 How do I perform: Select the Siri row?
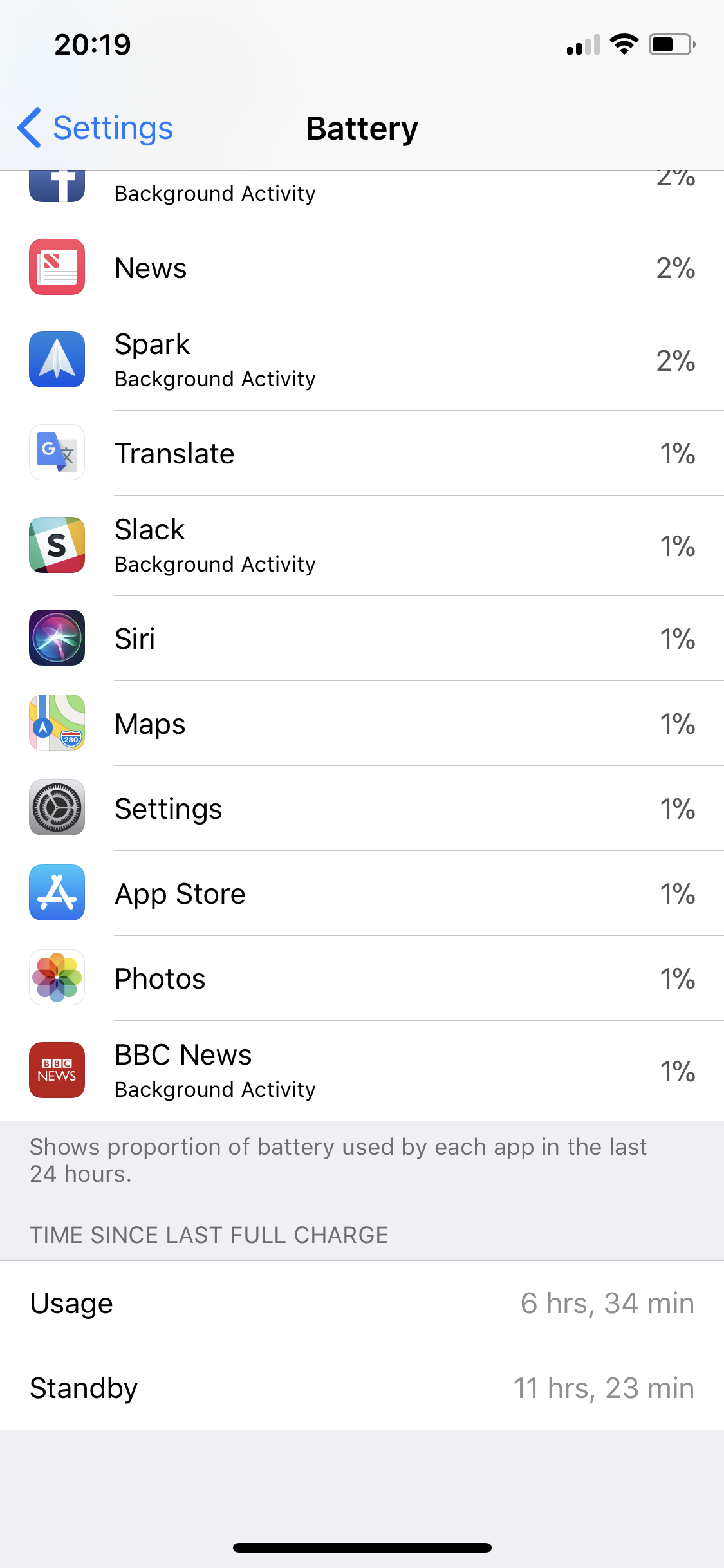(x=362, y=639)
